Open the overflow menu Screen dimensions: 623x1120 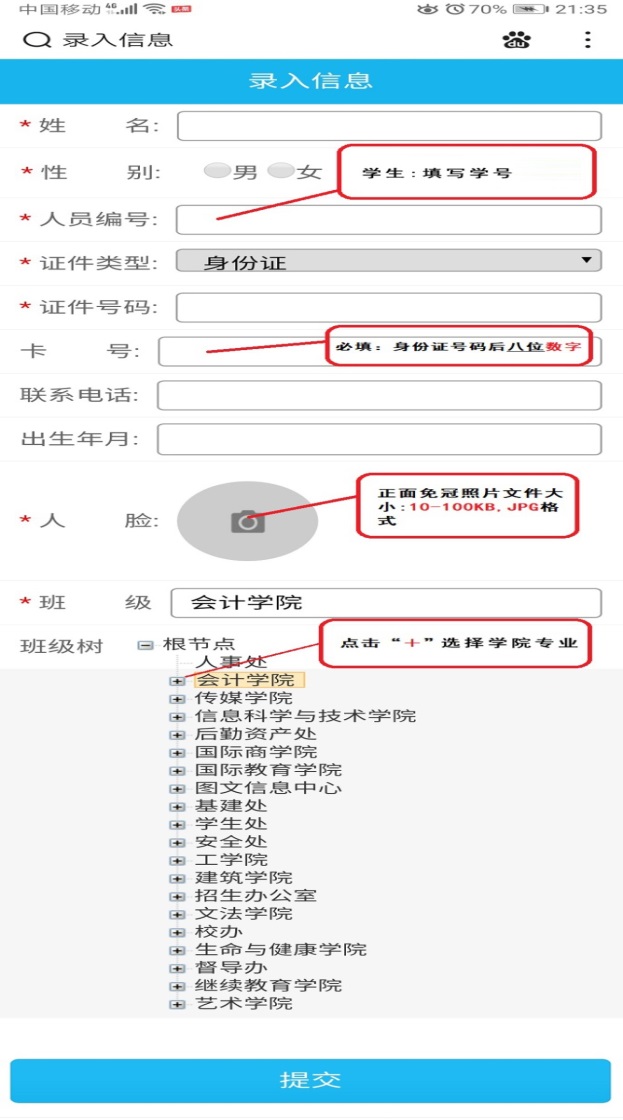pyautogui.click(x=587, y=40)
